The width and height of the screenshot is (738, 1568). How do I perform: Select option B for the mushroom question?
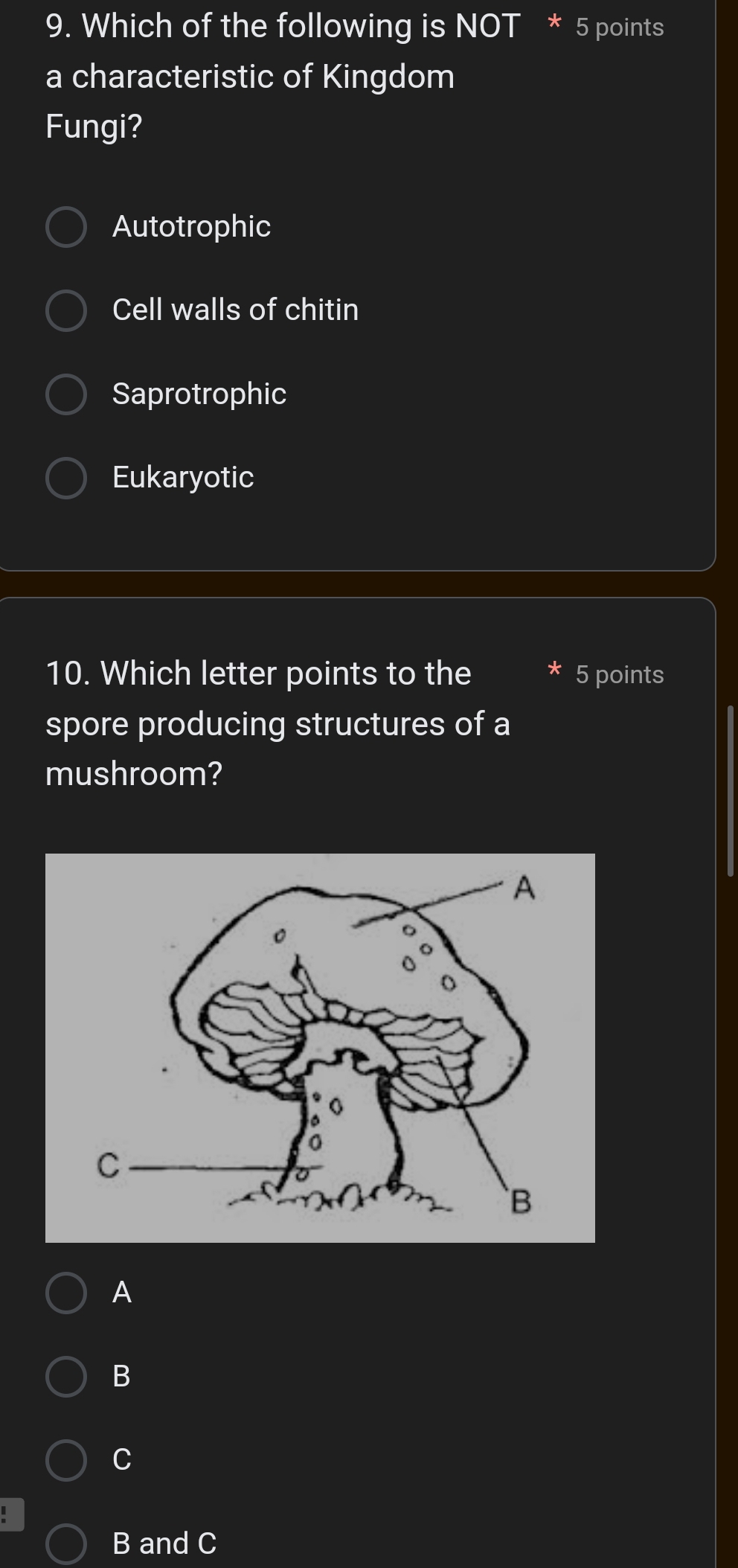point(66,1375)
